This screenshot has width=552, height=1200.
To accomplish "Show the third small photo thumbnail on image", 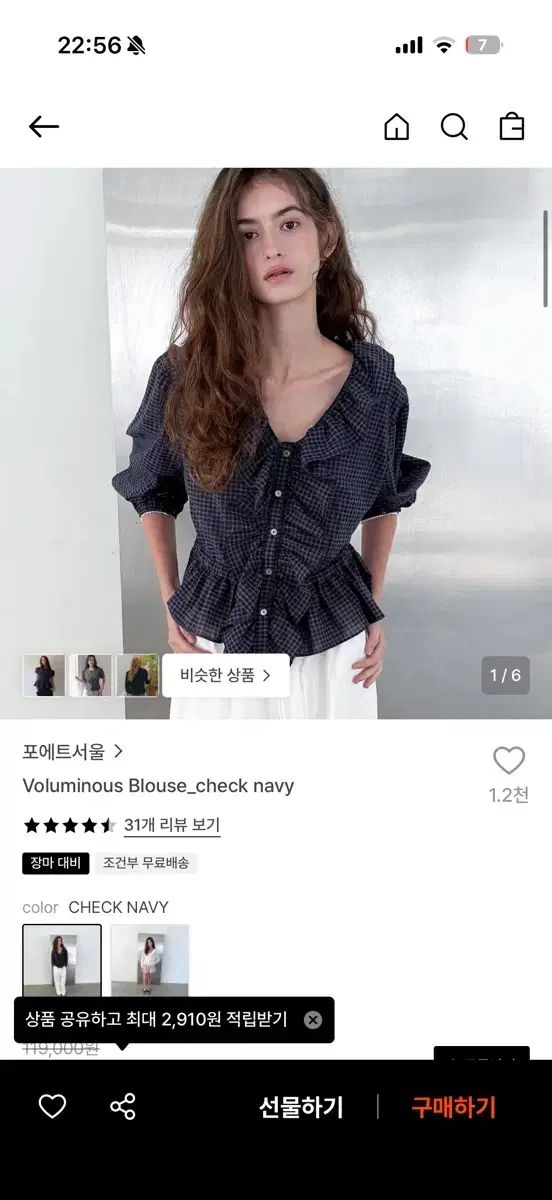I will (x=137, y=675).
